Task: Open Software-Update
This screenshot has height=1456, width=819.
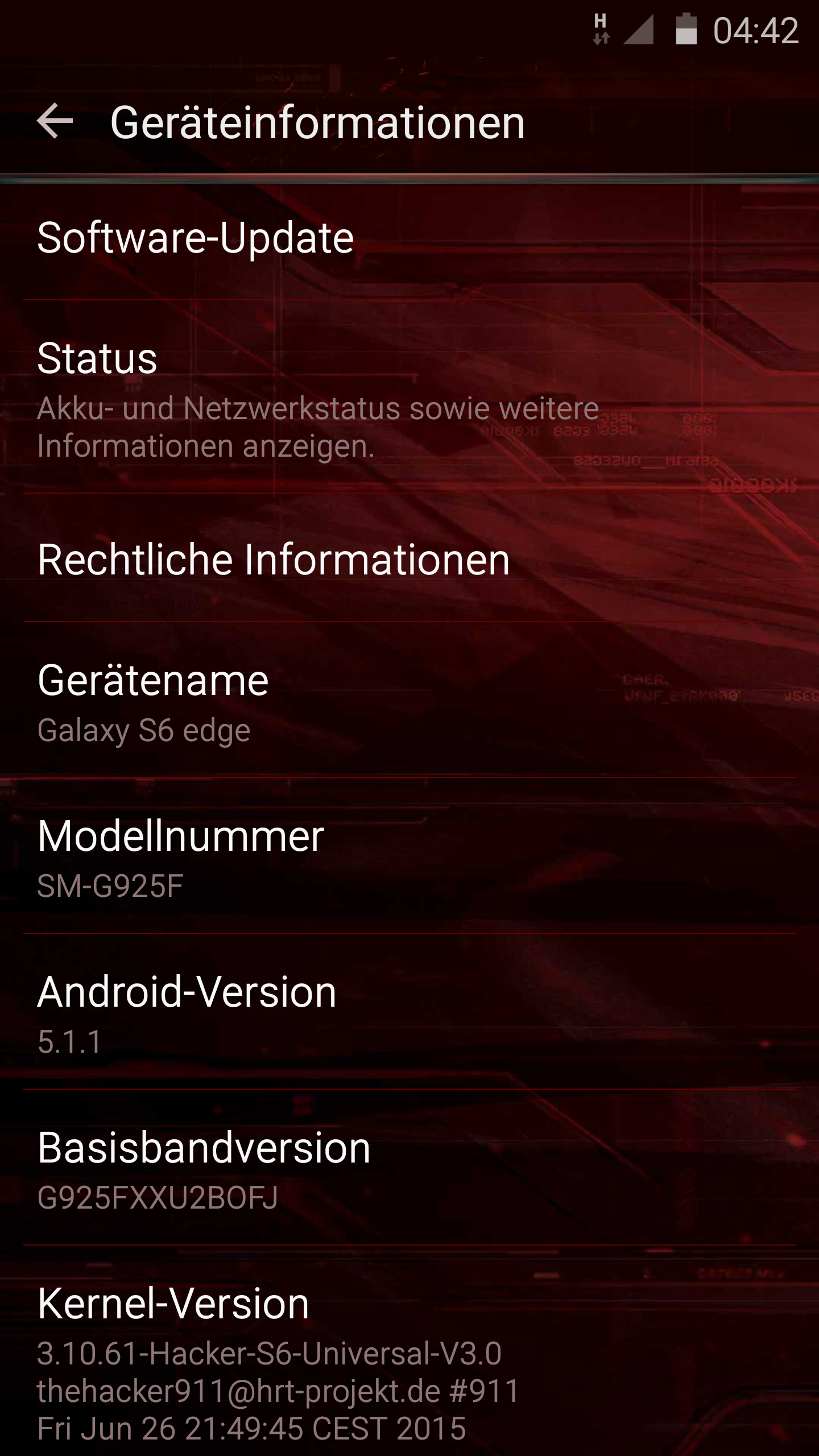Action: (x=409, y=238)
